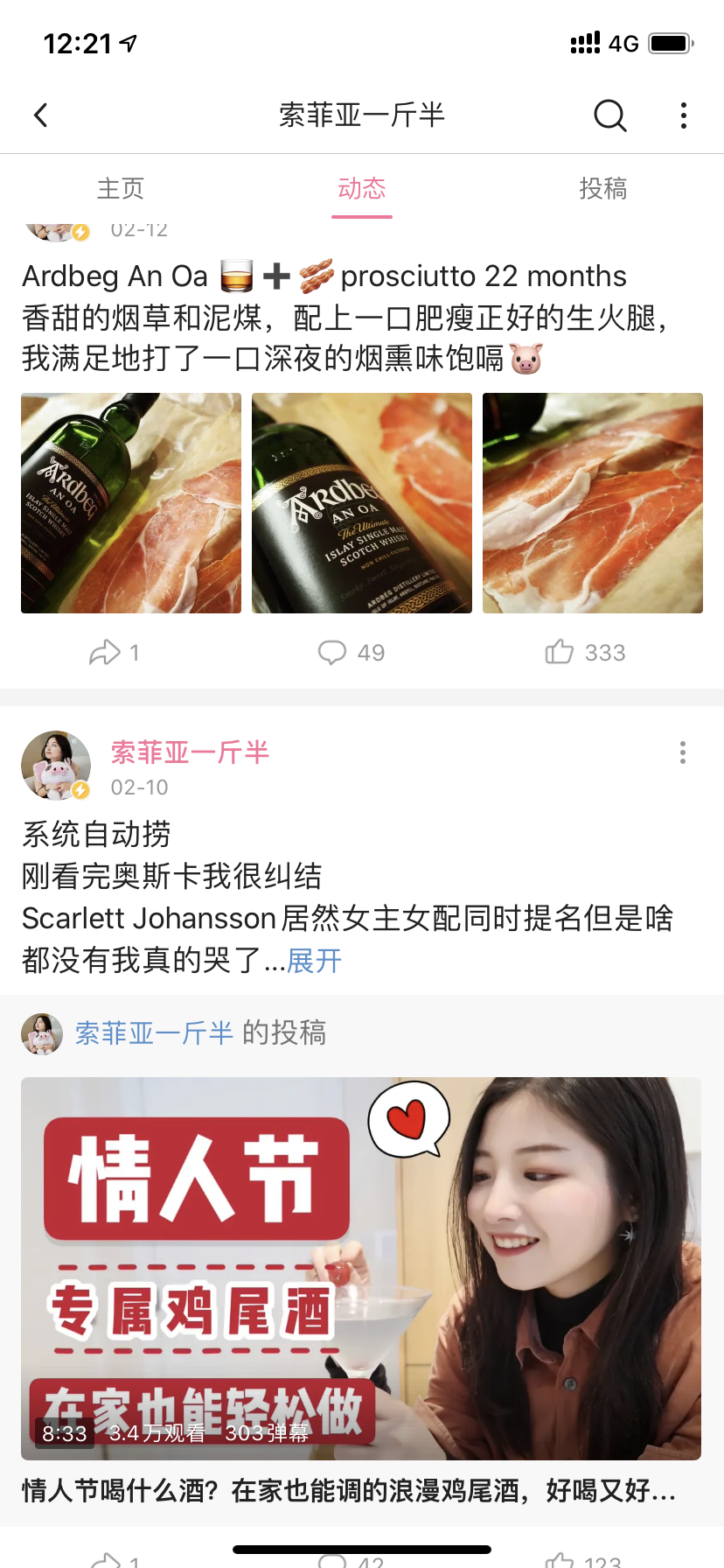Switch to the 投稿 tab

[603, 189]
